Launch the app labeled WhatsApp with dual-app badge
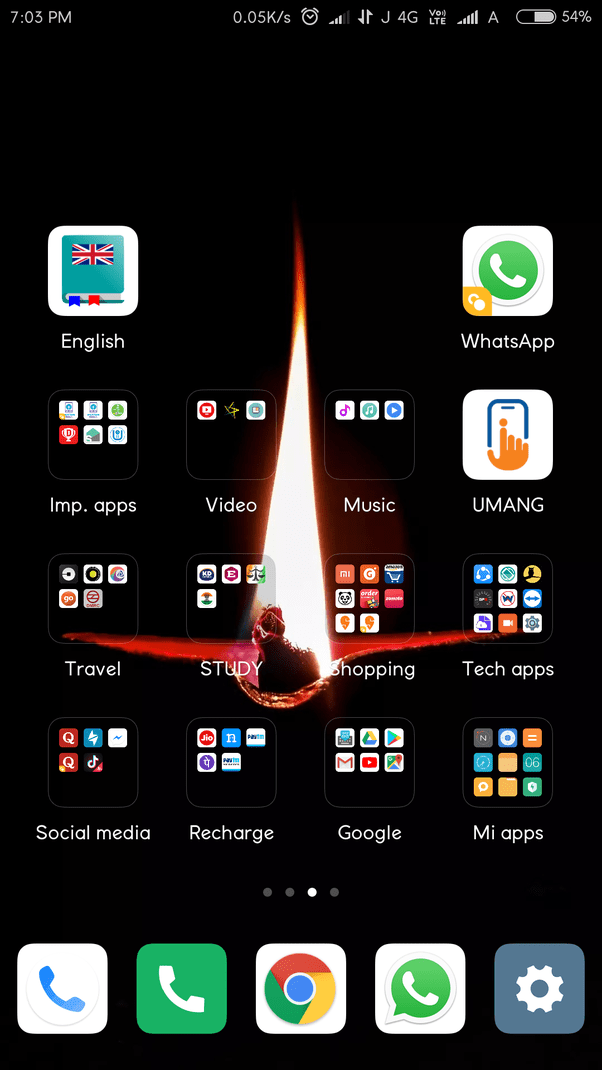This screenshot has width=602, height=1070. pos(507,271)
